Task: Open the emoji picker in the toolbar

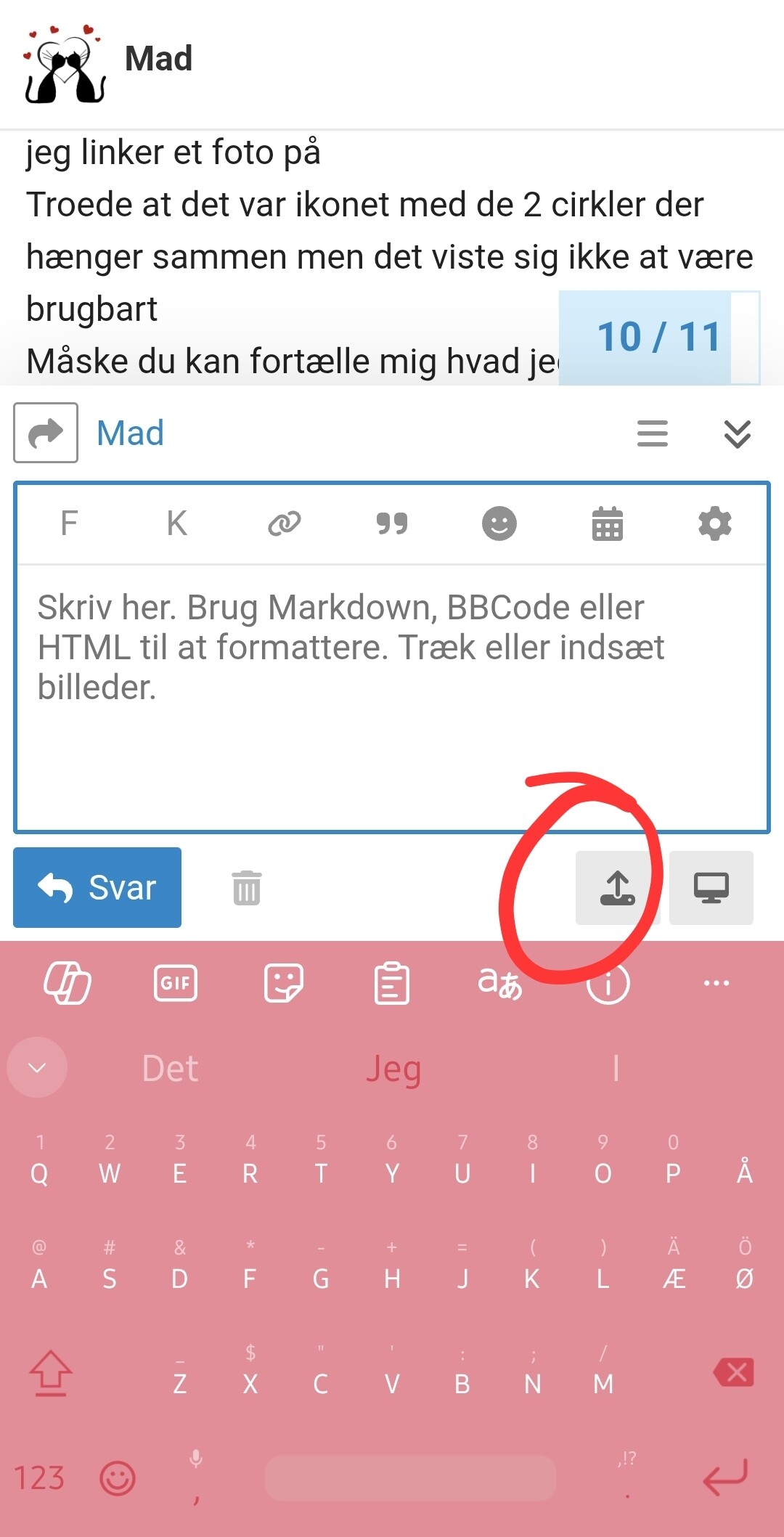Action: pyautogui.click(x=499, y=523)
